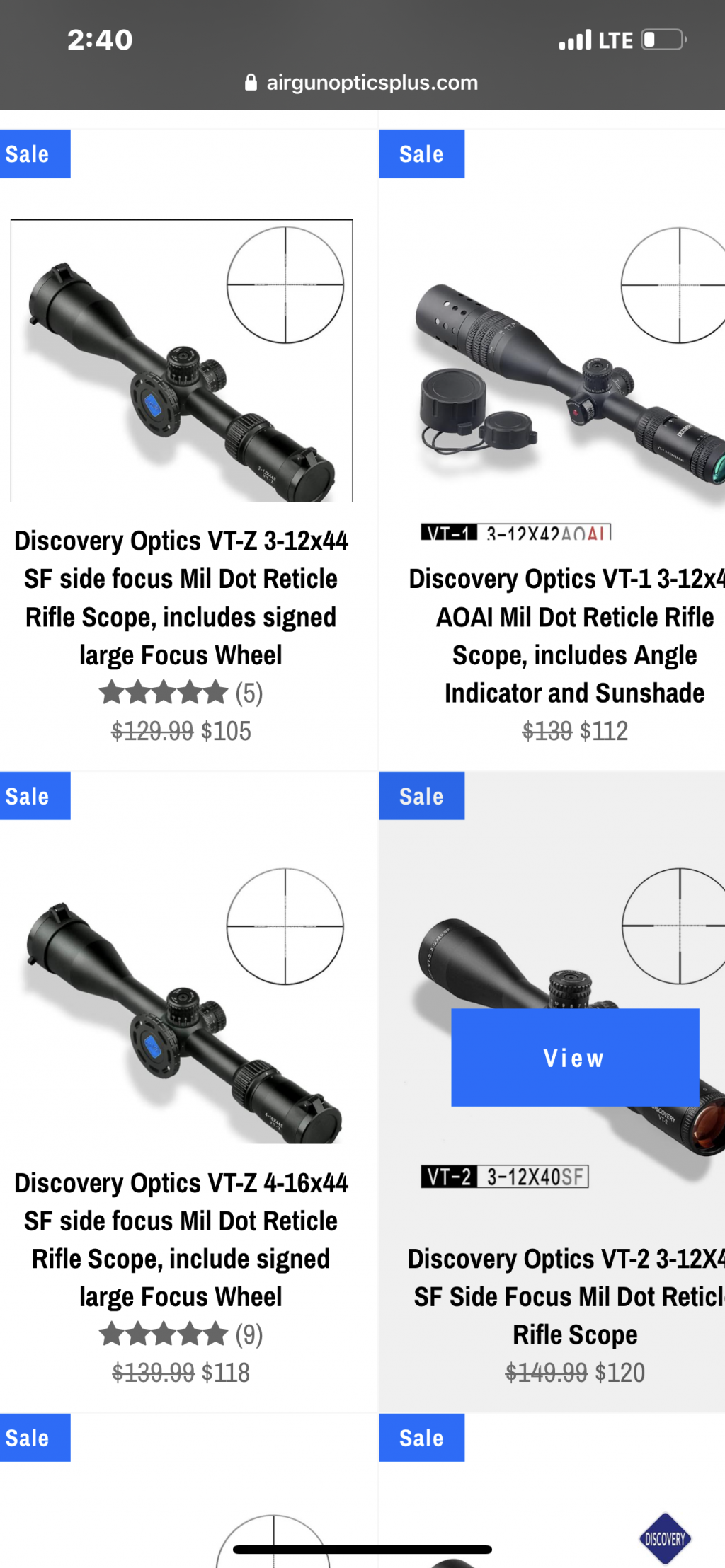Open Discovery Optics VT-Z 3-12x44 title link
725x1568 pixels.
coord(181,597)
